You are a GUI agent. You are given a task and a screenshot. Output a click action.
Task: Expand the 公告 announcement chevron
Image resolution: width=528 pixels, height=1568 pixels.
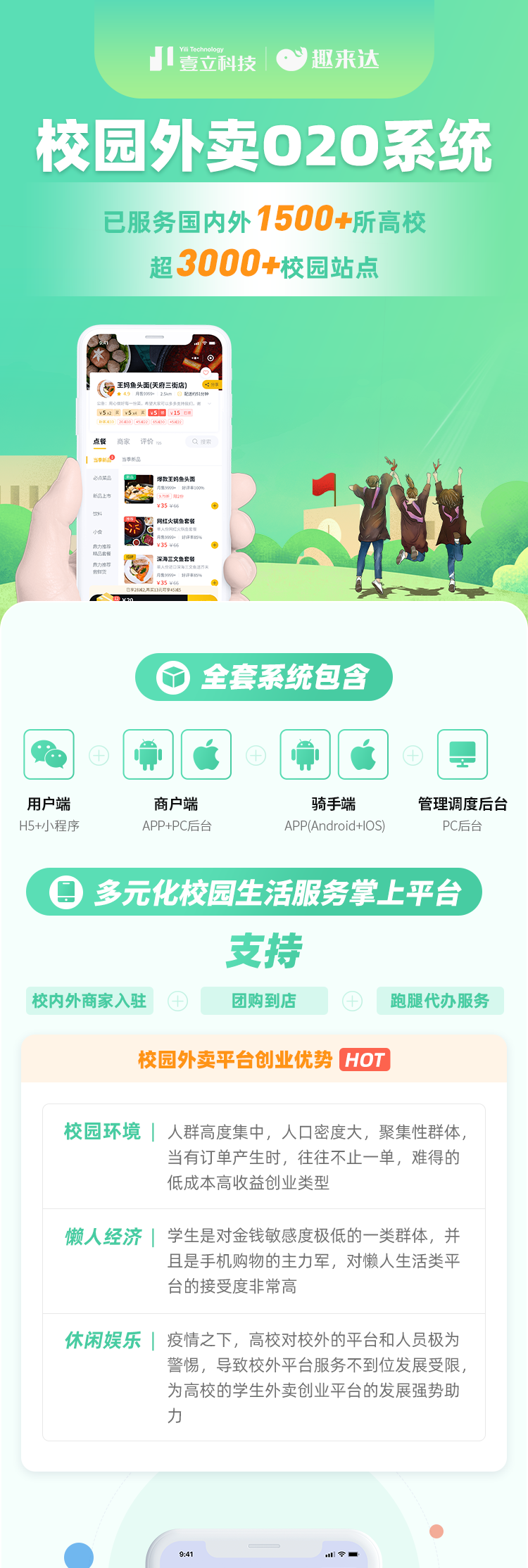click(208, 404)
